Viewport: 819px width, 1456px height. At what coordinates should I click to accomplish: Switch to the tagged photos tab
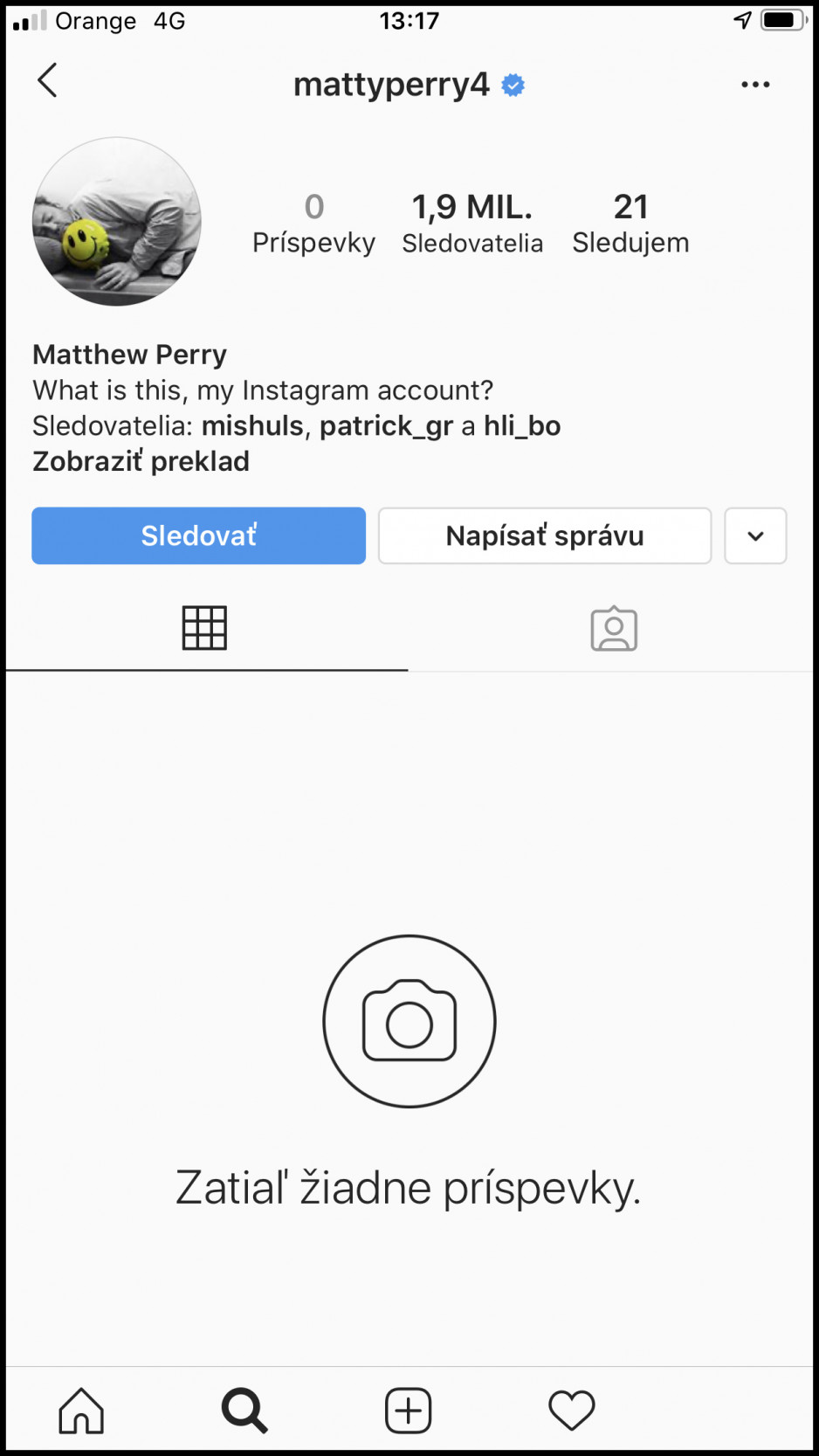(x=614, y=628)
